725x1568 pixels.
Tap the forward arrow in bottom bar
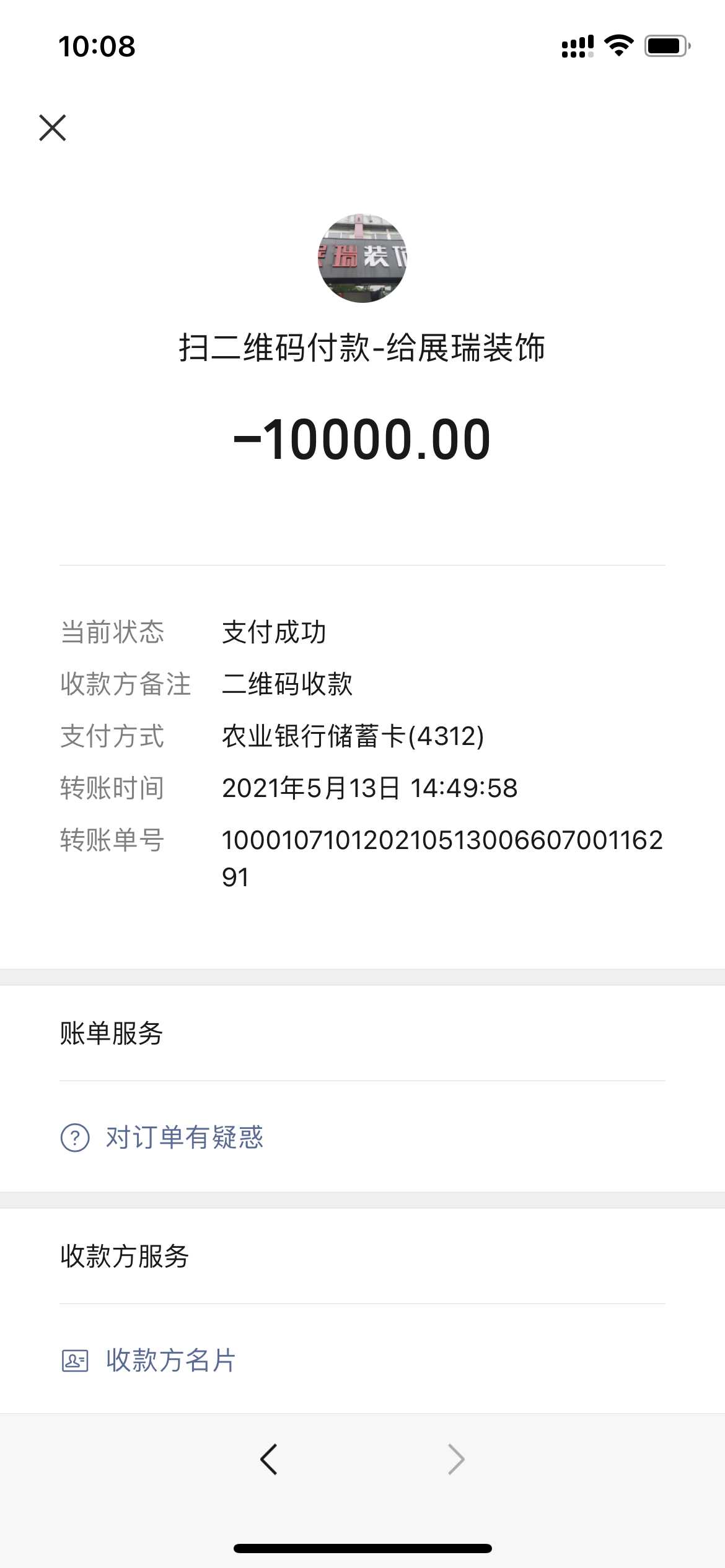pyautogui.click(x=456, y=1460)
